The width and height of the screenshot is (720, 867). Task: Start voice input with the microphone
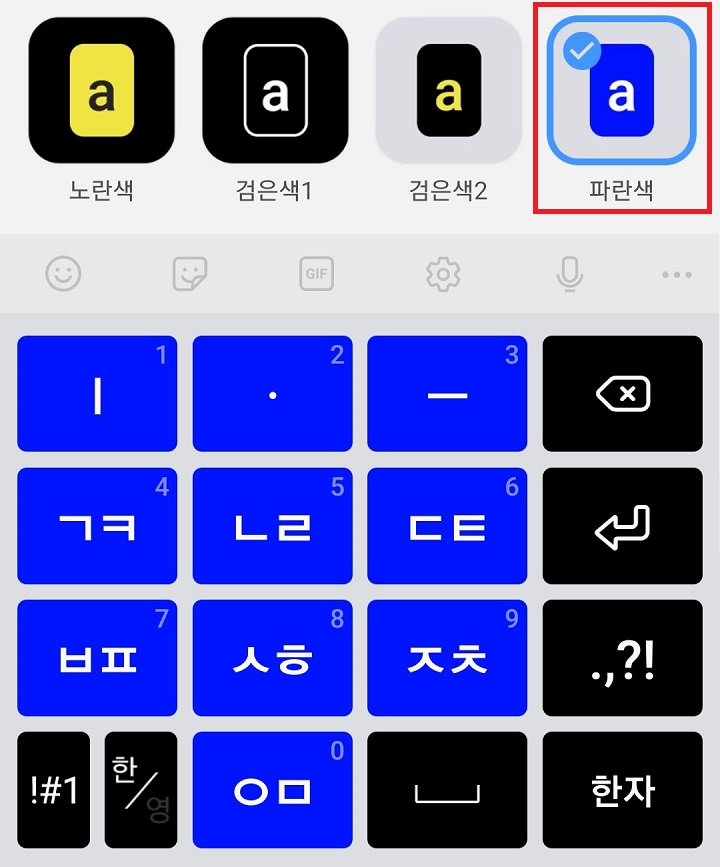(569, 274)
